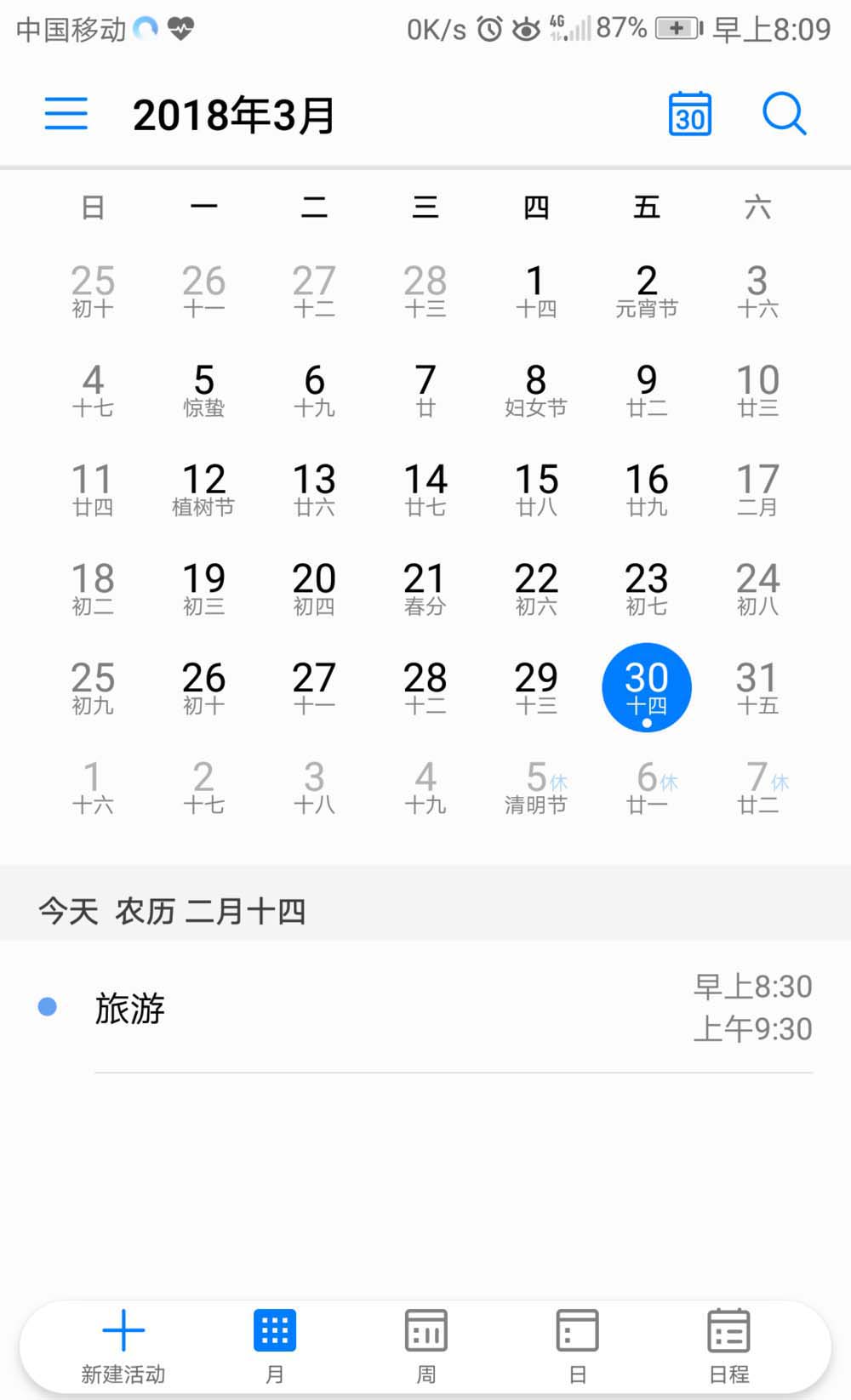Switch to the 日 day view
Image resolution: width=851 pixels, height=1400 pixels.
pos(578,1346)
